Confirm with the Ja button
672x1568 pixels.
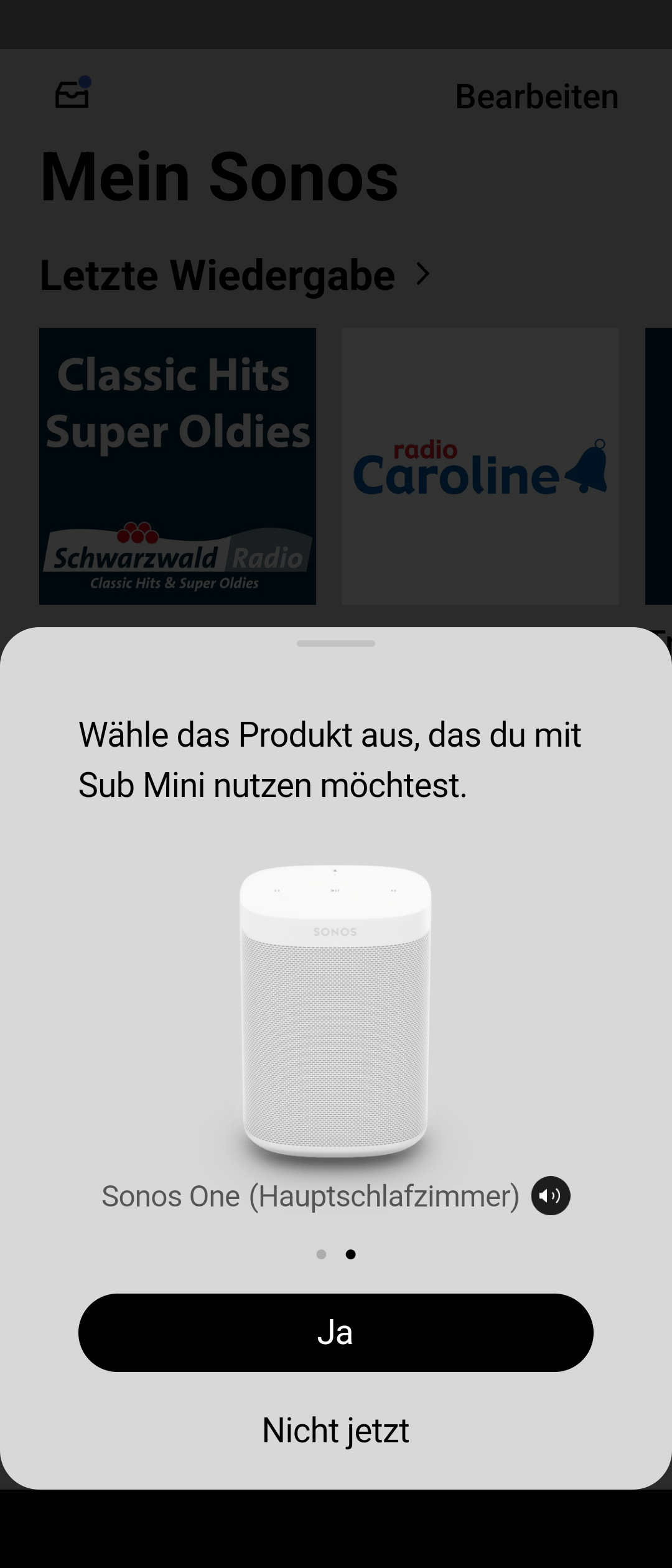(x=335, y=1332)
